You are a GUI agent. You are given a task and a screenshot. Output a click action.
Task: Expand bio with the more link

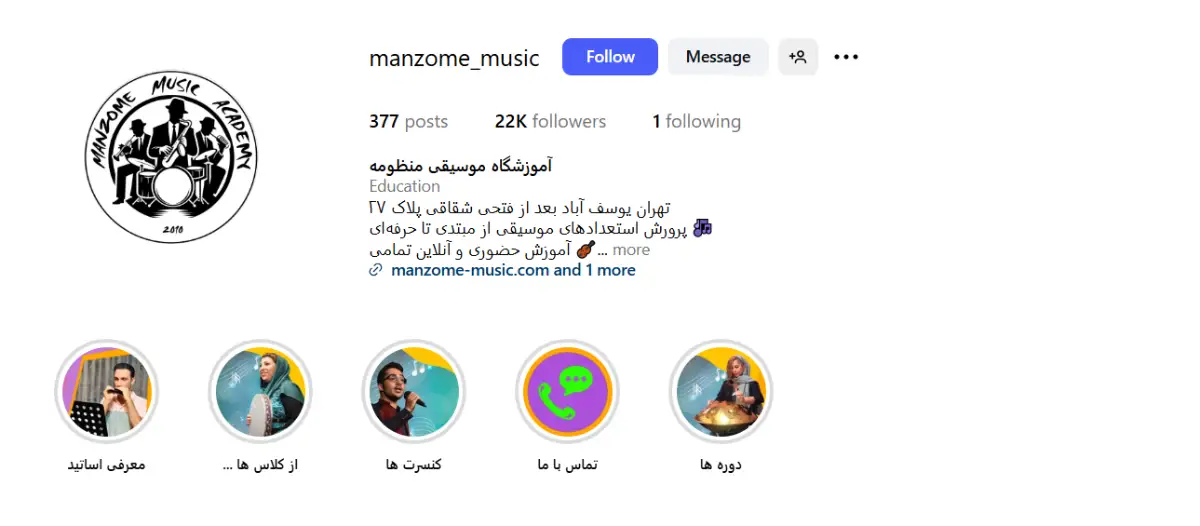[631, 250]
